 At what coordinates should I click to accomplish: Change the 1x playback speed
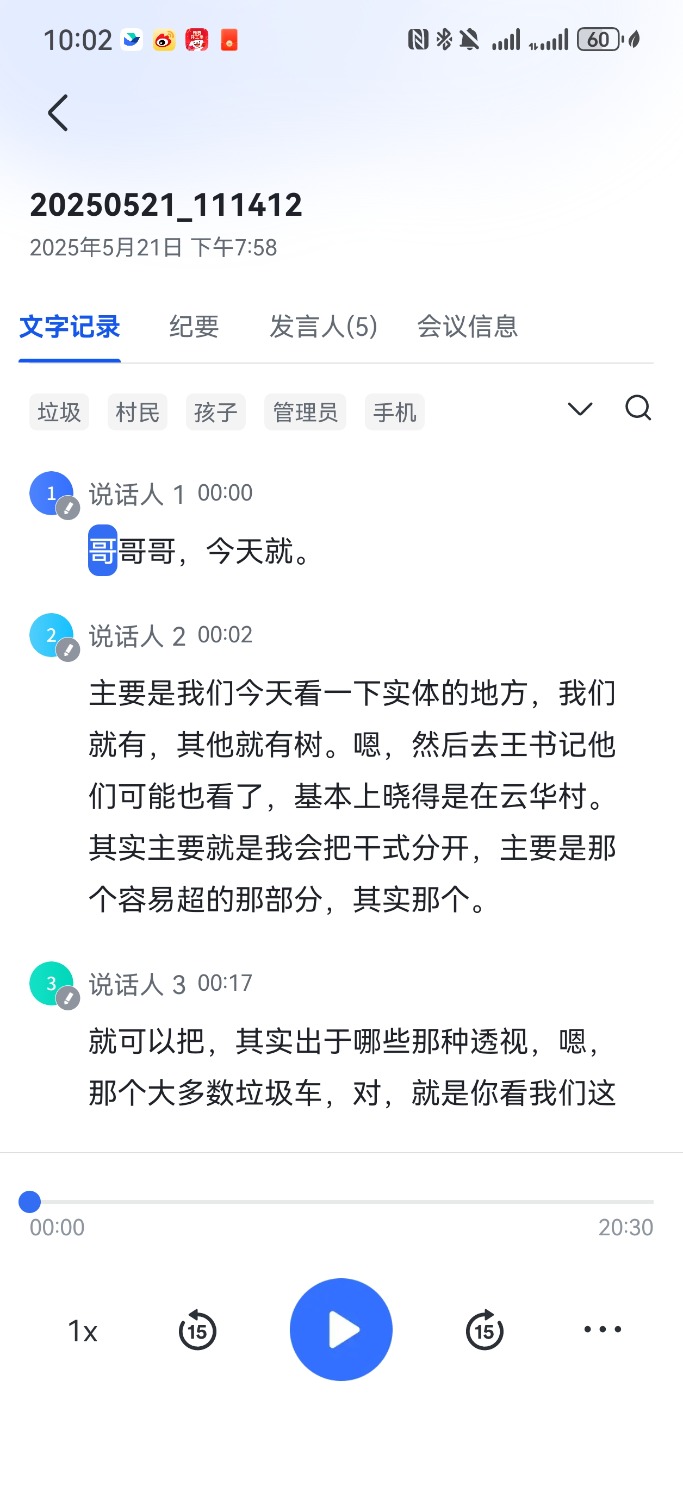coord(82,1331)
